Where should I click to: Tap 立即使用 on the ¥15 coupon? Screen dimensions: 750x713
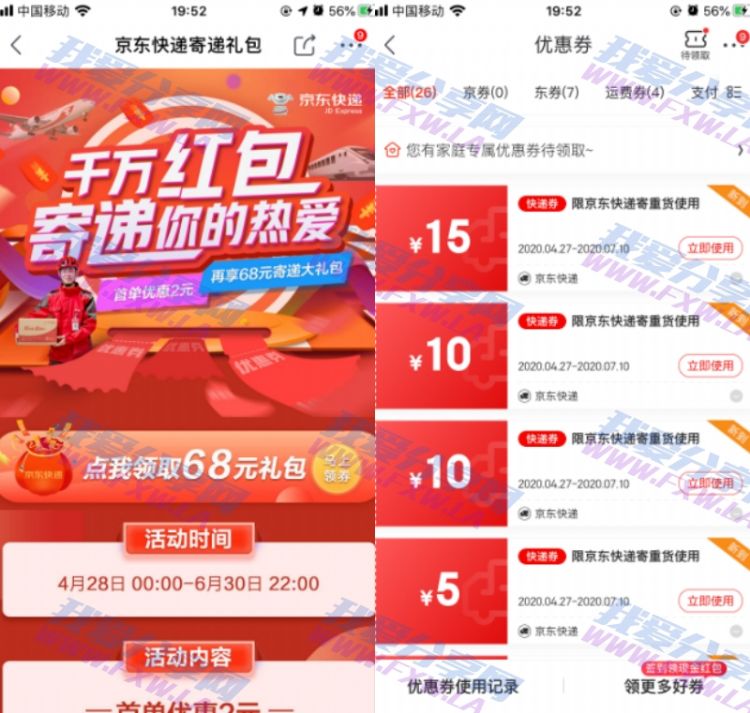tap(708, 247)
